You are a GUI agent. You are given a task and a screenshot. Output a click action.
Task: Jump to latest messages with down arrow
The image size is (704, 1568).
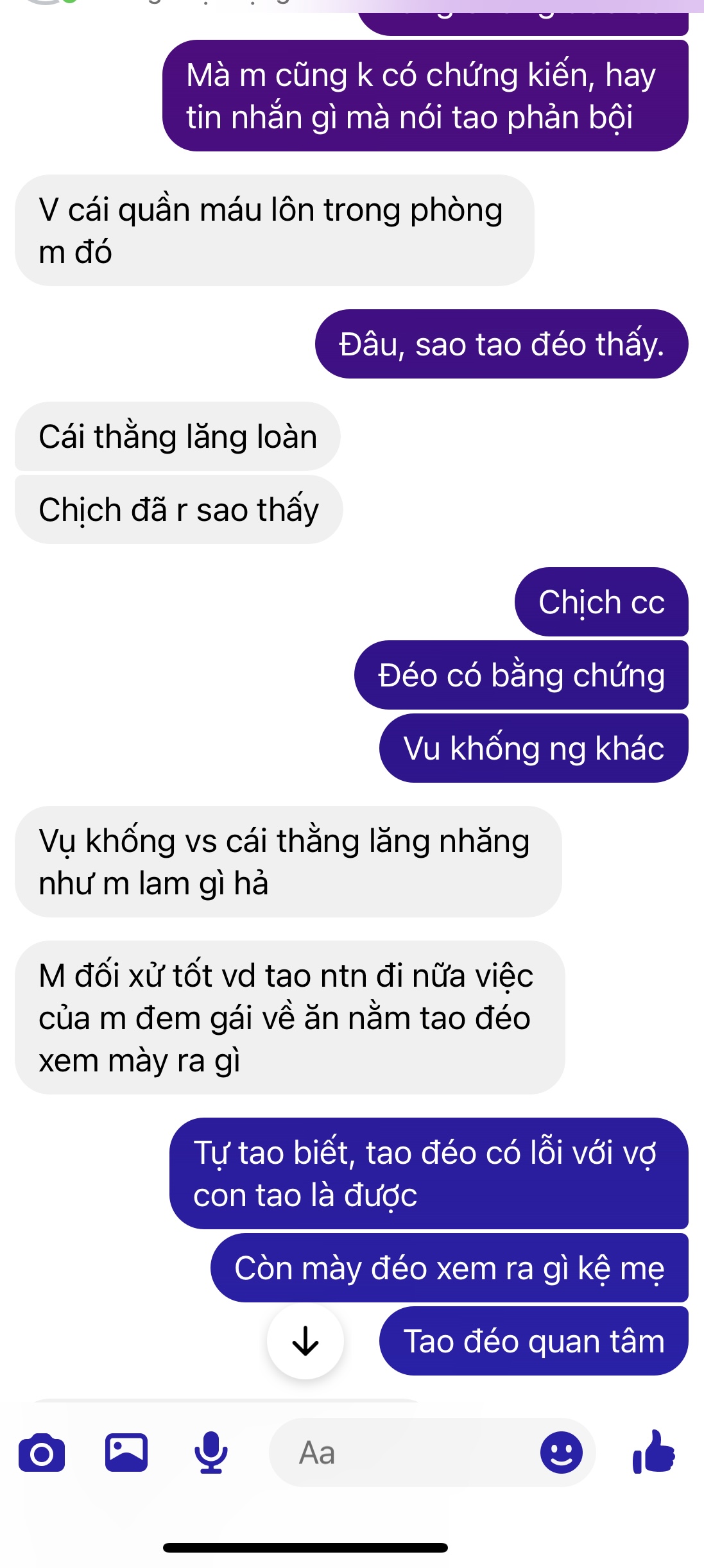pyautogui.click(x=305, y=1340)
